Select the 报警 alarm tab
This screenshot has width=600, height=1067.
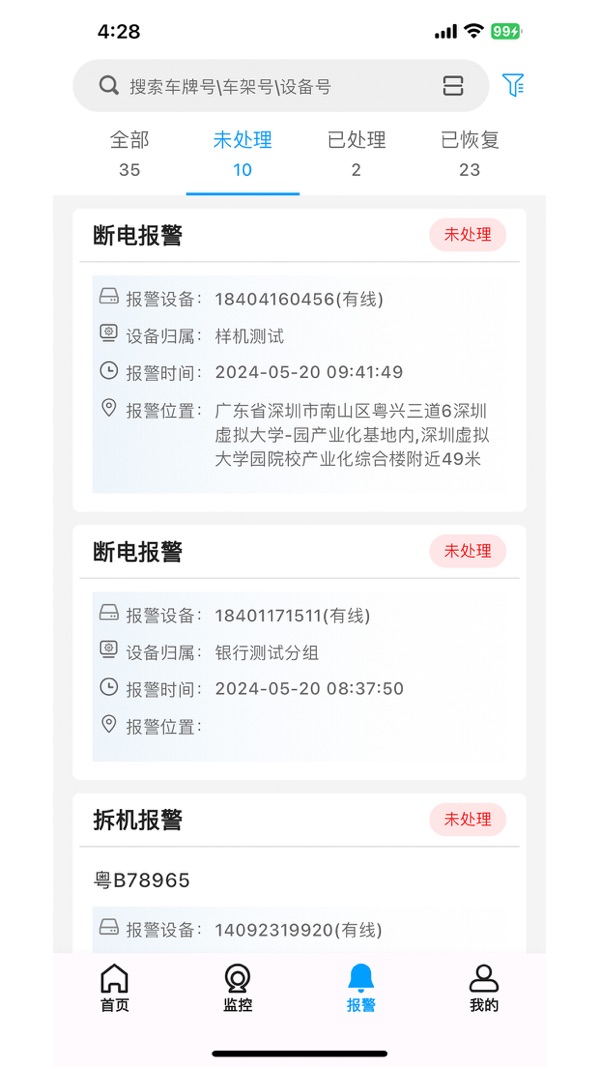pyautogui.click(x=361, y=988)
